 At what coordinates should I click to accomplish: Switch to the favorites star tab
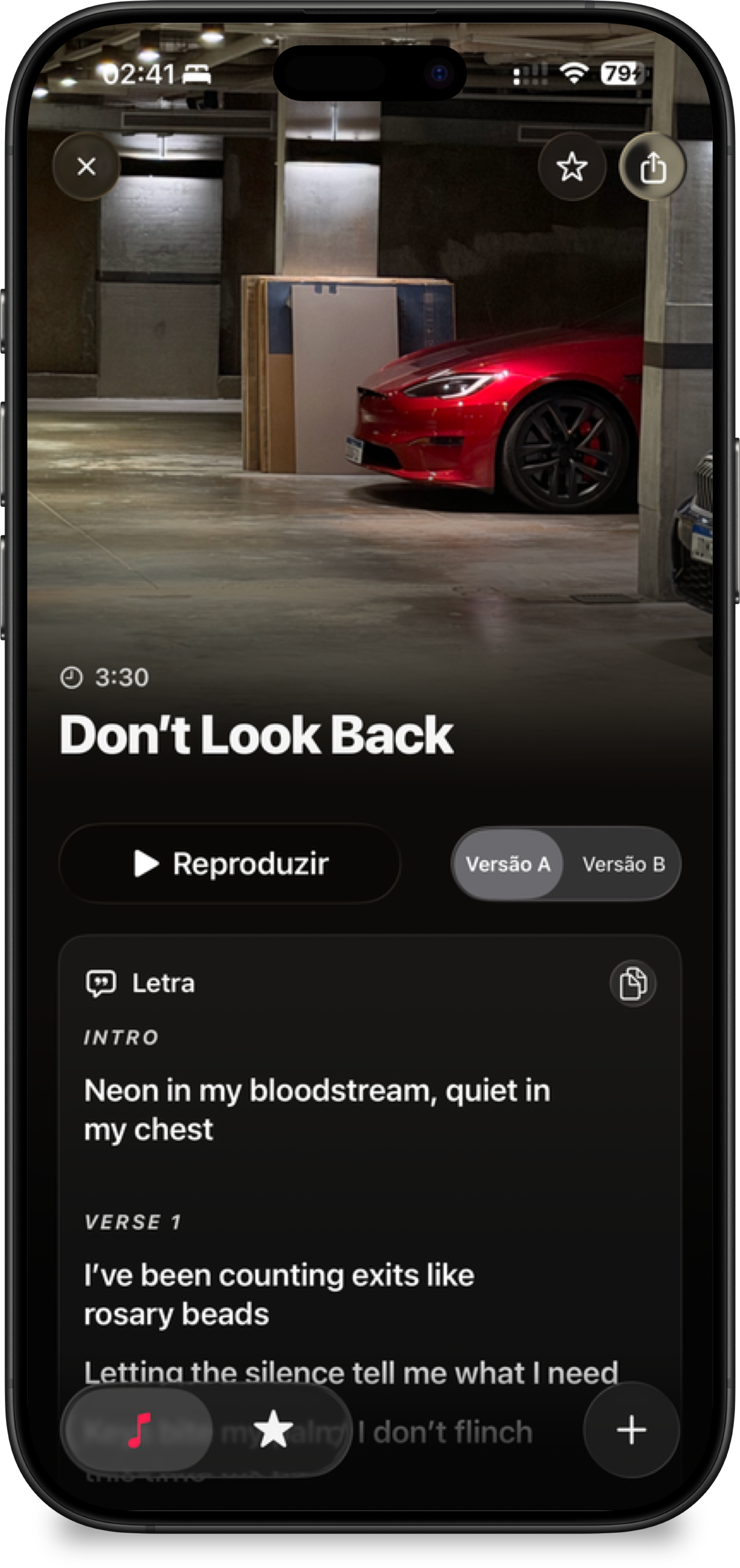273,1430
